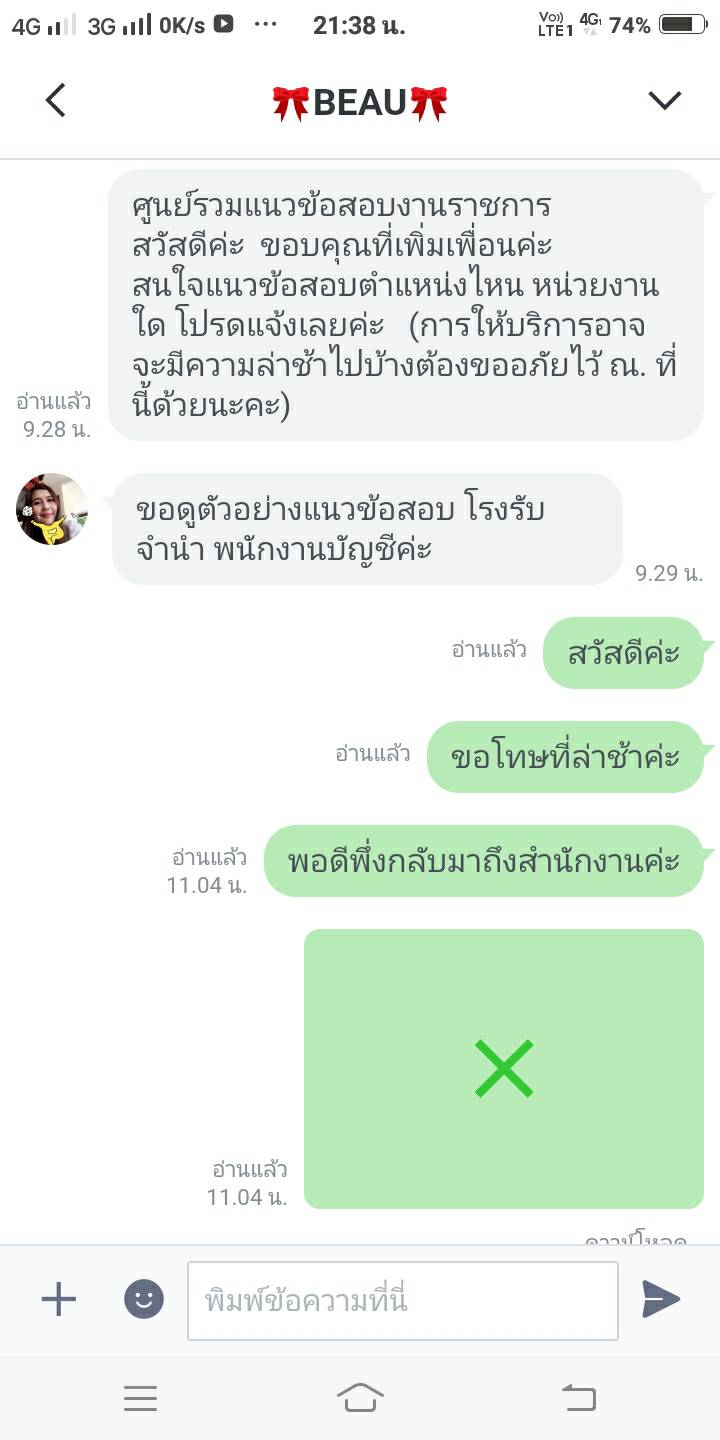Send the message with arrow icon
The image size is (720, 1440).
click(x=660, y=1299)
